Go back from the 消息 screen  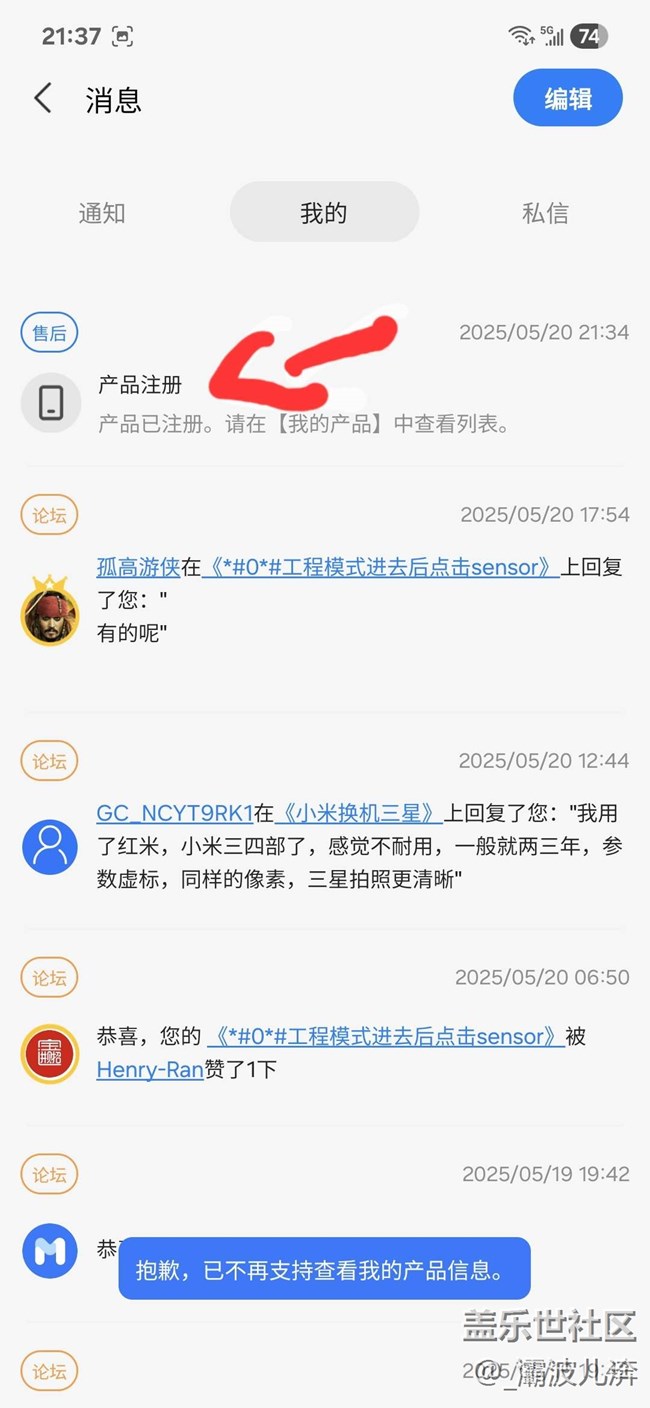click(43, 99)
